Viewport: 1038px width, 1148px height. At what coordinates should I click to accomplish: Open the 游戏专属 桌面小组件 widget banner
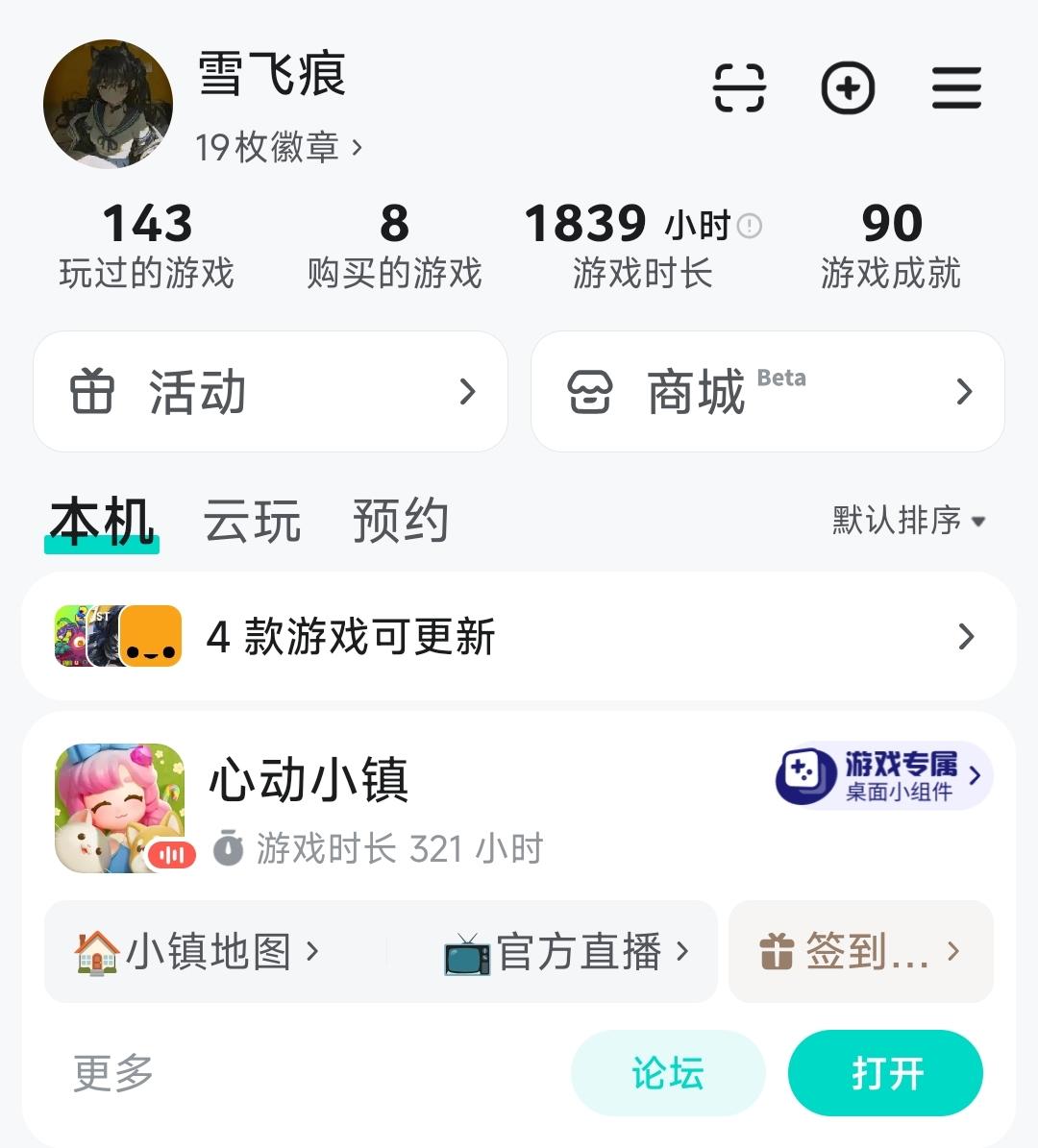882,775
